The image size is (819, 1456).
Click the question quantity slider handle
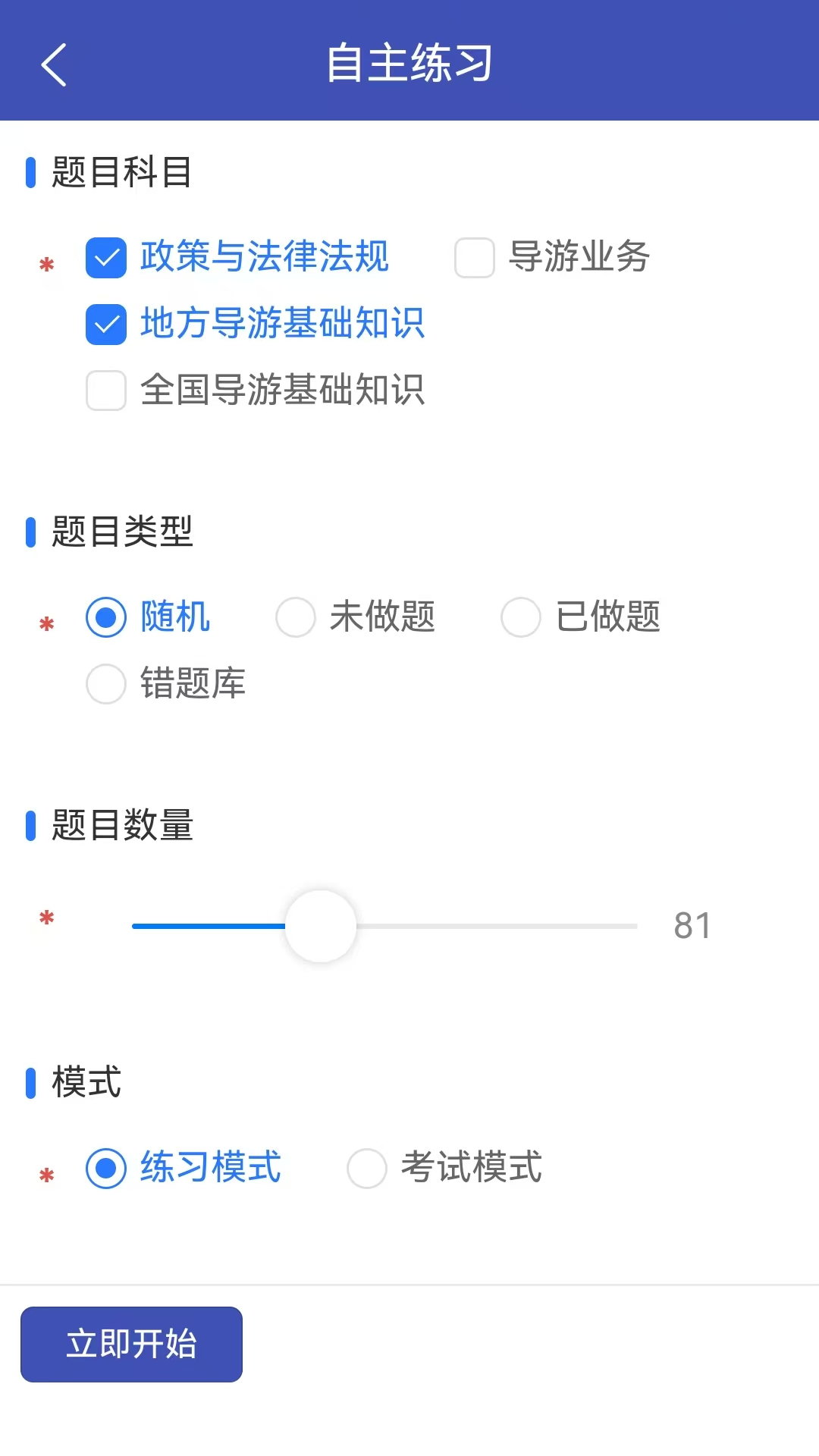click(321, 926)
